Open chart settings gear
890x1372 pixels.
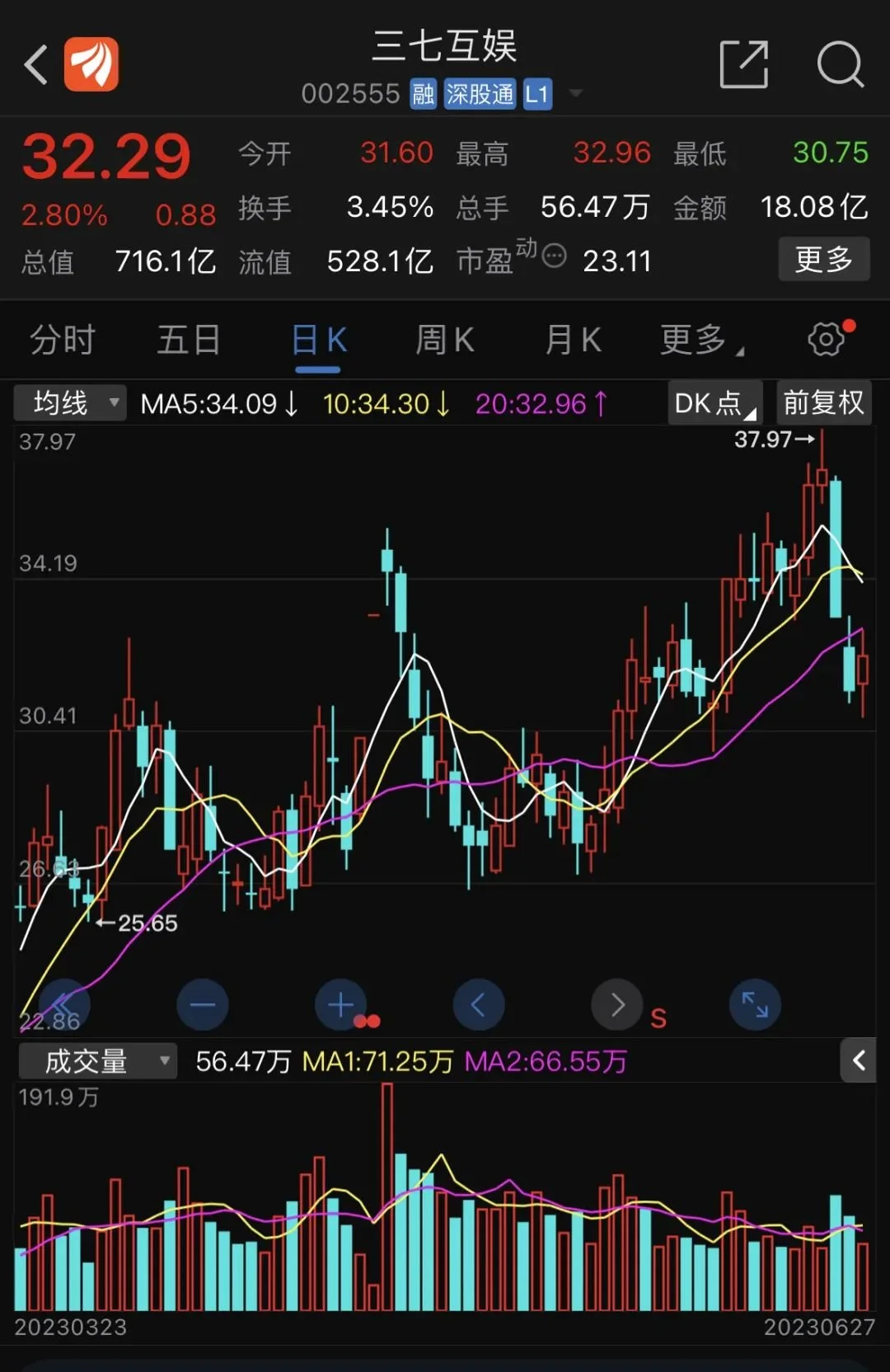coord(827,339)
